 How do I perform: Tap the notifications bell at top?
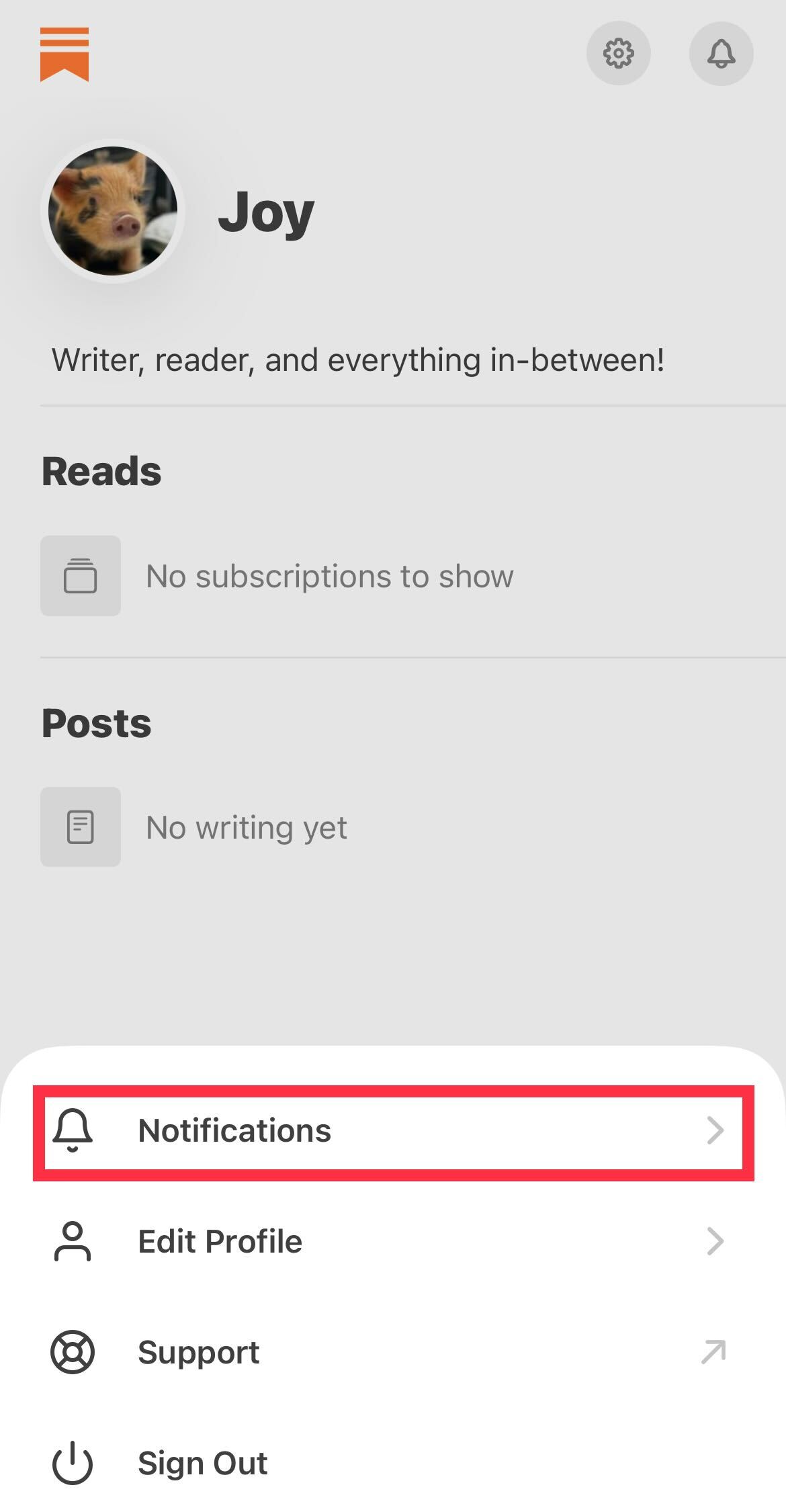pos(721,54)
